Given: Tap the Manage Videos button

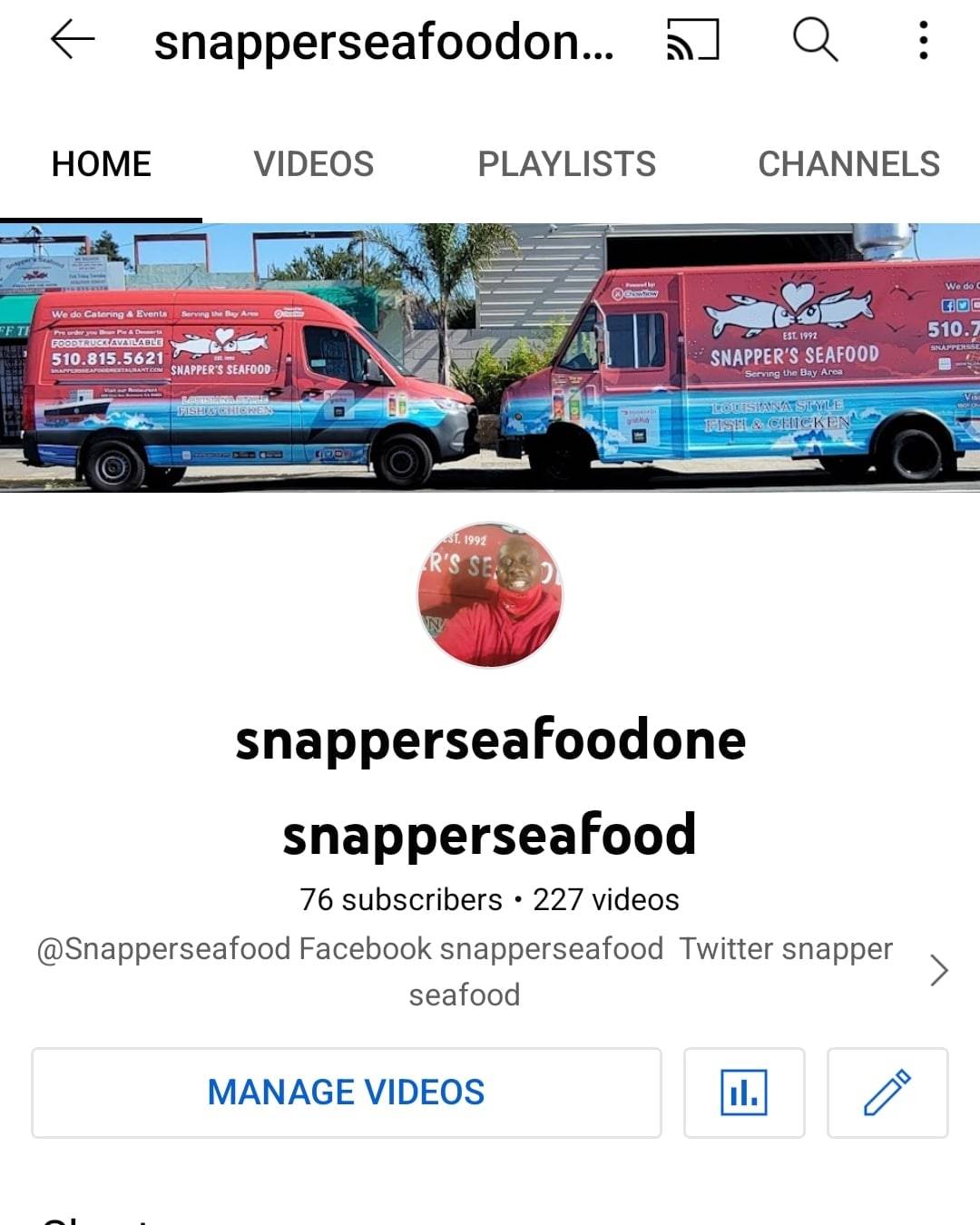Looking at the screenshot, I should 346,1093.
